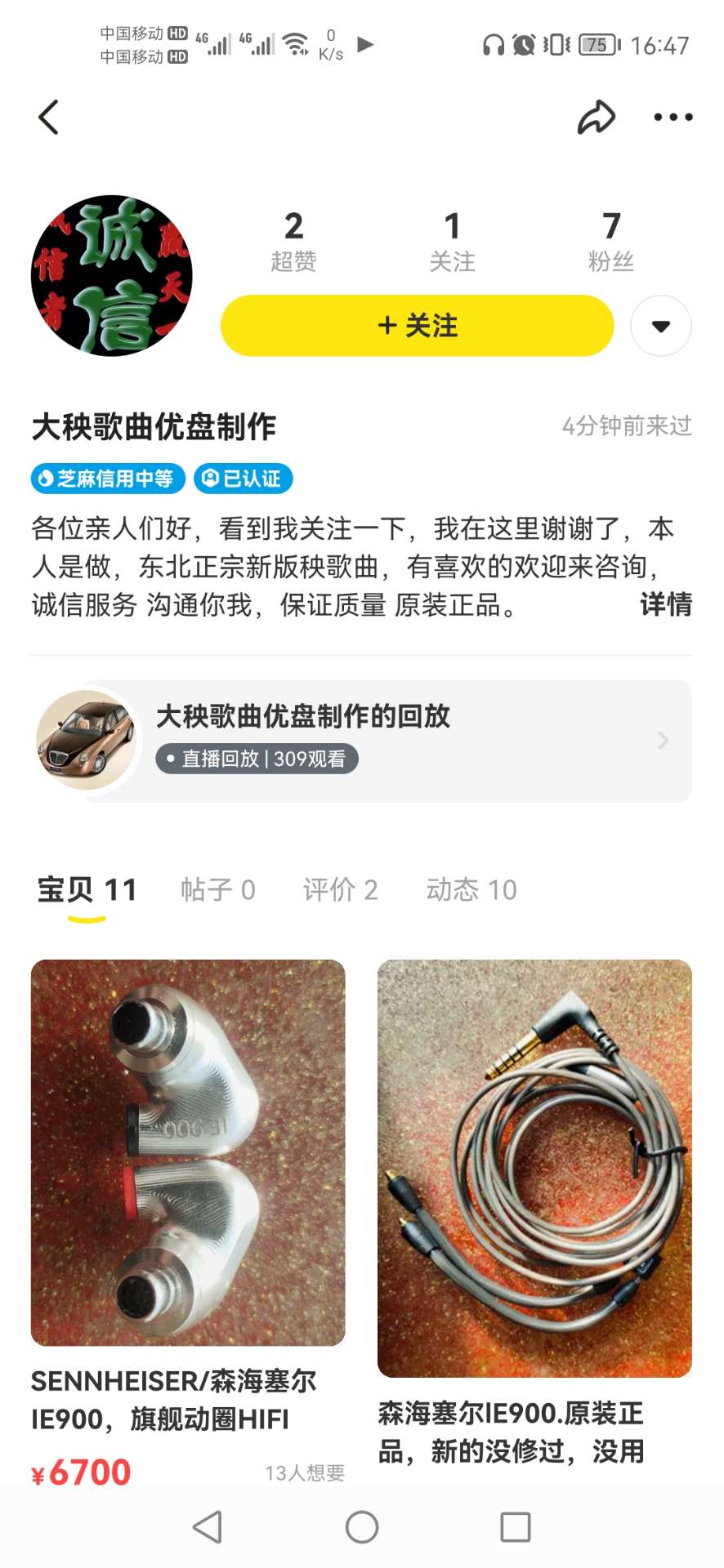Open recent apps with the square button
Screen dimensions: 724x1568
(x=515, y=1526)
